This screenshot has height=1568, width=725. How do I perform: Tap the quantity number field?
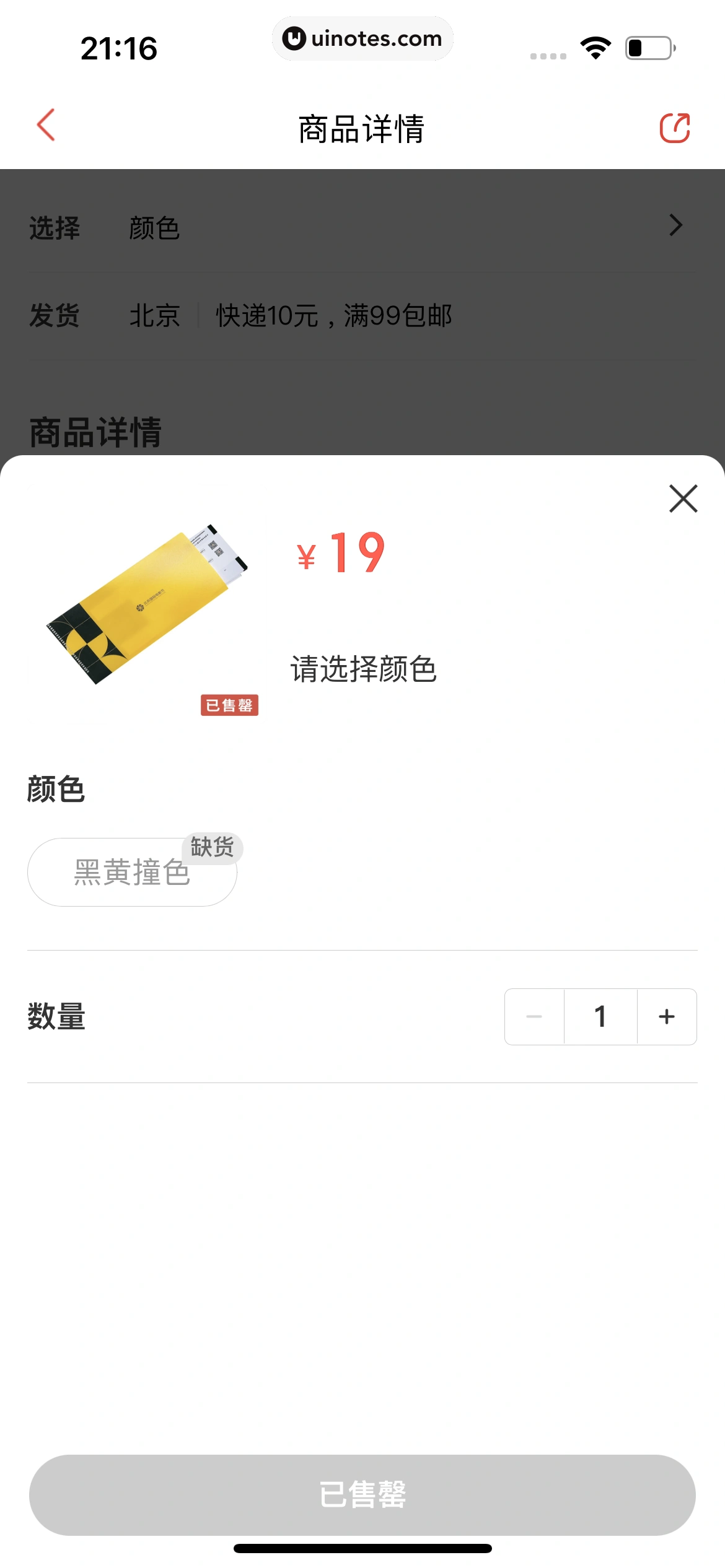click(600, 1017)
